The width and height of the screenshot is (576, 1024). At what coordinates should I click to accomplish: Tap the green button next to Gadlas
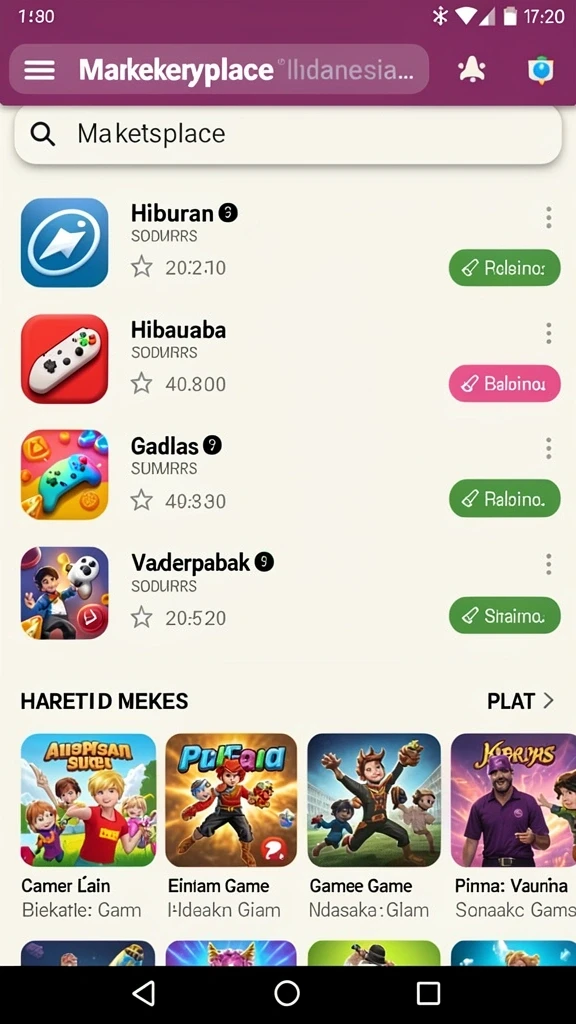click(504, 498)
